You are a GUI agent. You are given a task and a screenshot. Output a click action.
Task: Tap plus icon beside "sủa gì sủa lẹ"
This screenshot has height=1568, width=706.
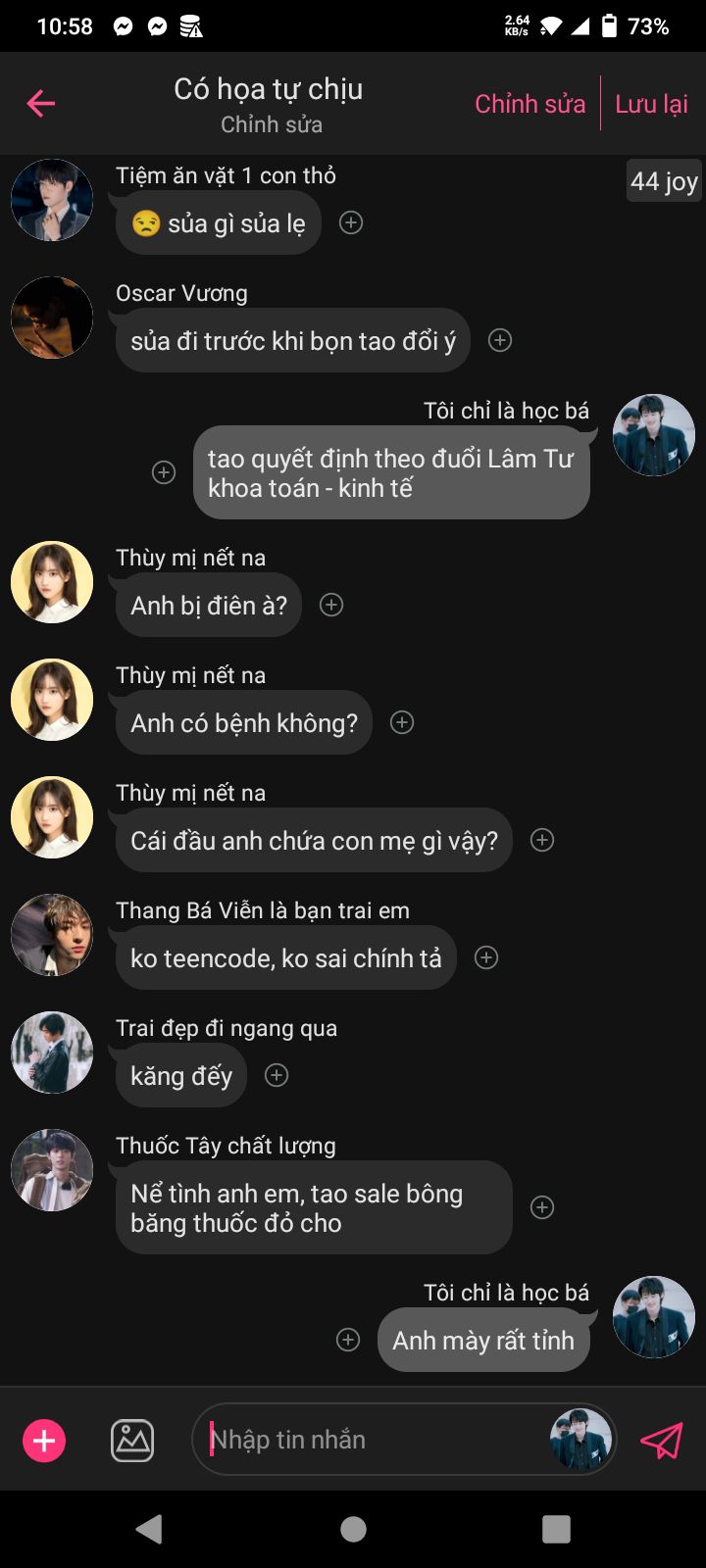[x=351, y=222]
